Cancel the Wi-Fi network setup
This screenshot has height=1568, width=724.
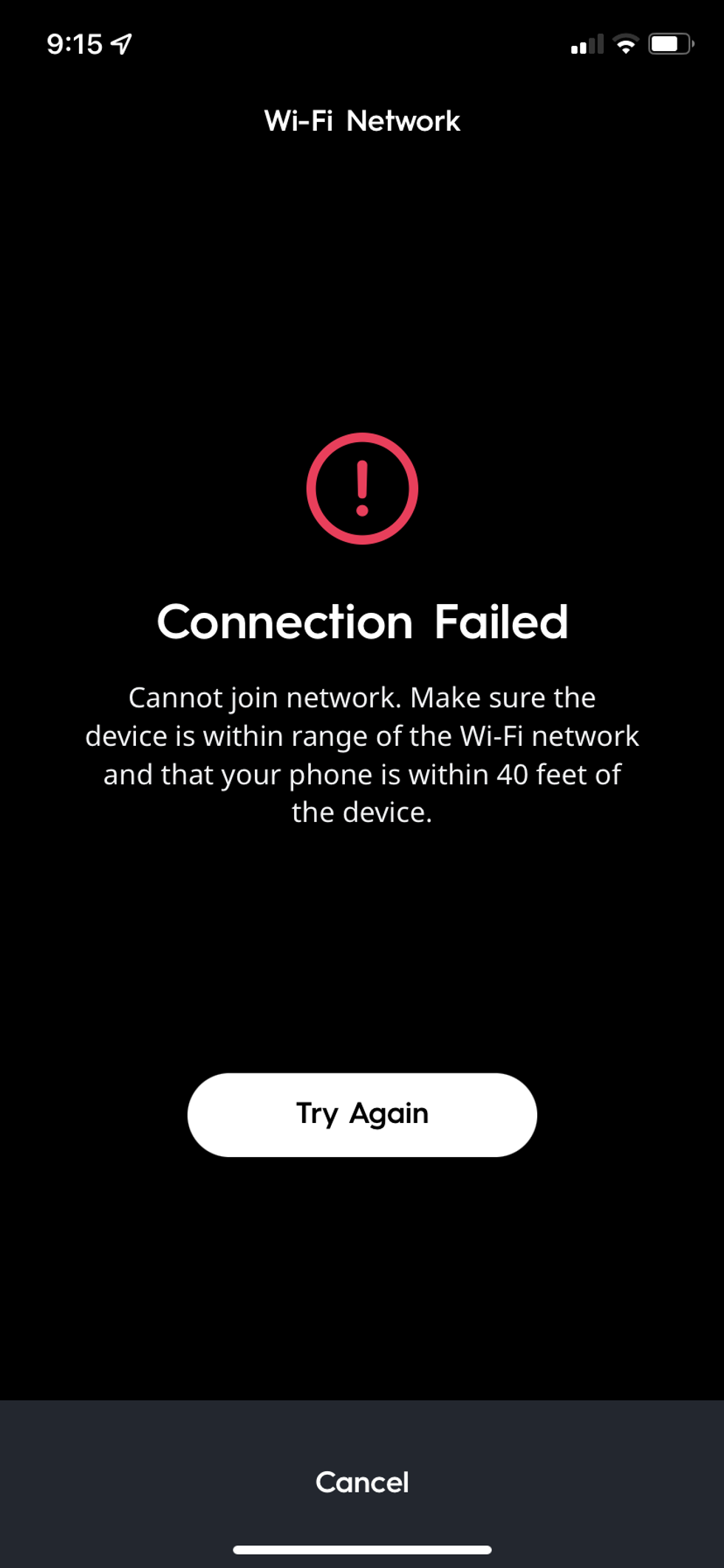click(362, 1482)
